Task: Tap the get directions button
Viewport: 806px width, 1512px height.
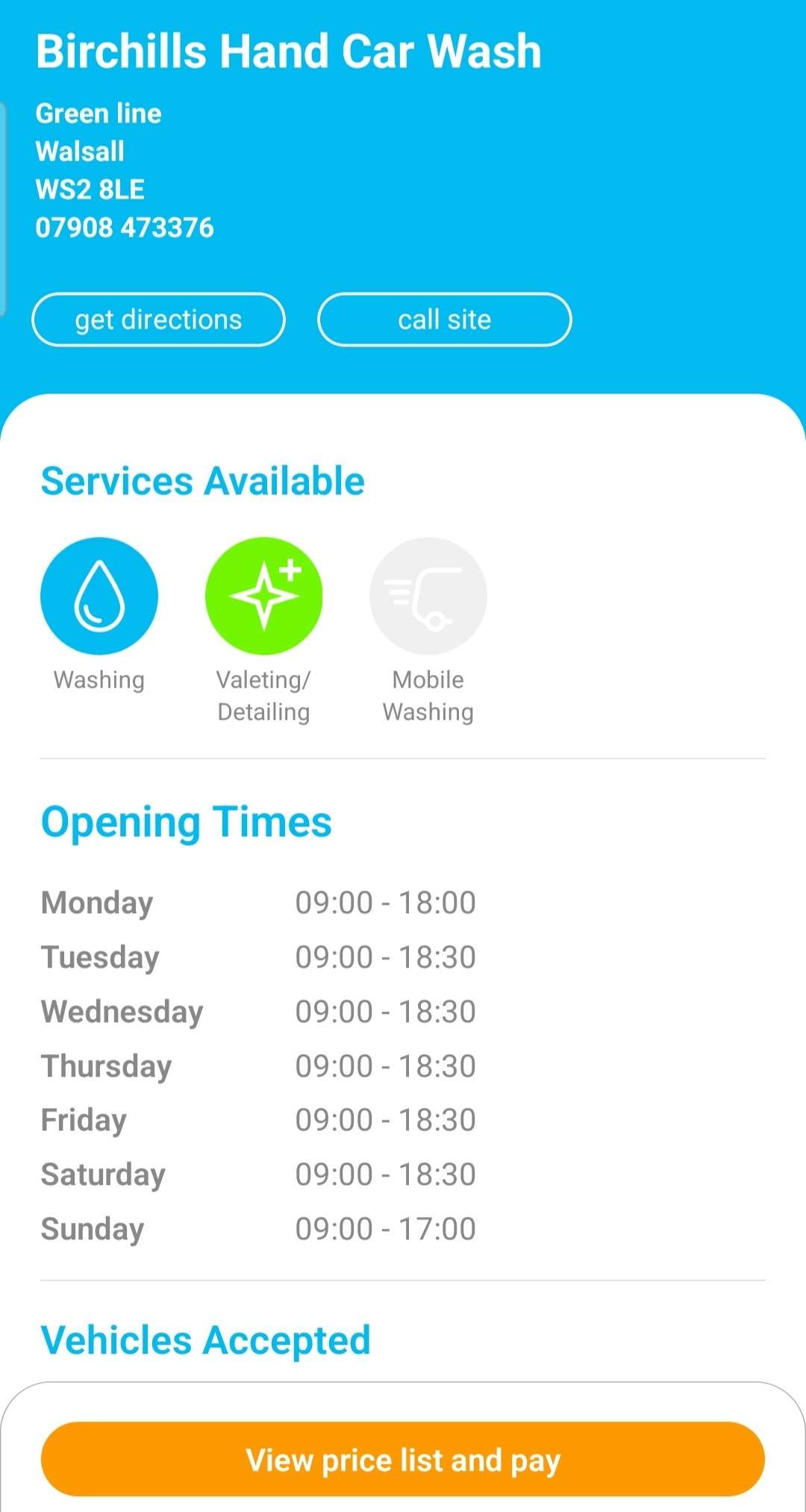Action: [158, 320]
